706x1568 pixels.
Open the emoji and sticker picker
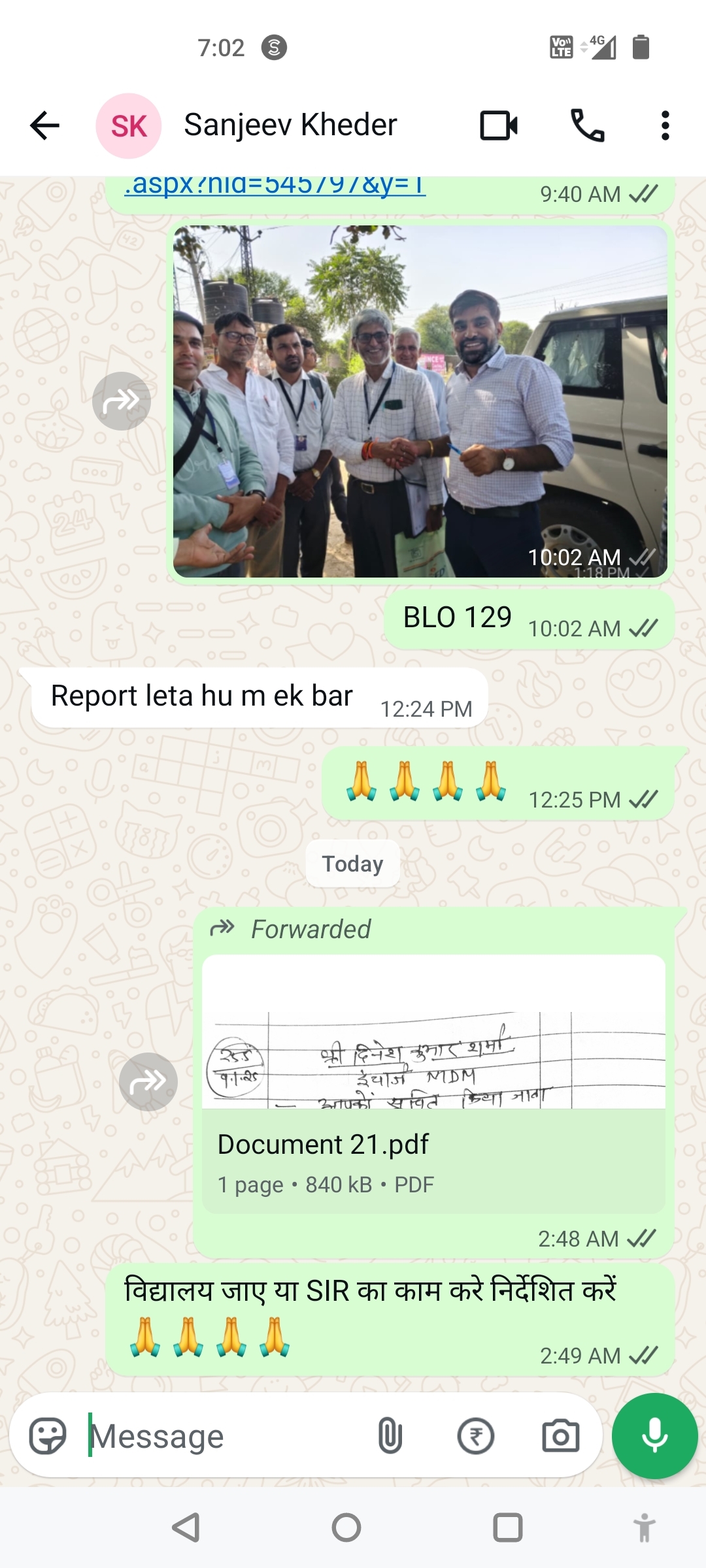pyautogui.click(x=48, y=1436)
